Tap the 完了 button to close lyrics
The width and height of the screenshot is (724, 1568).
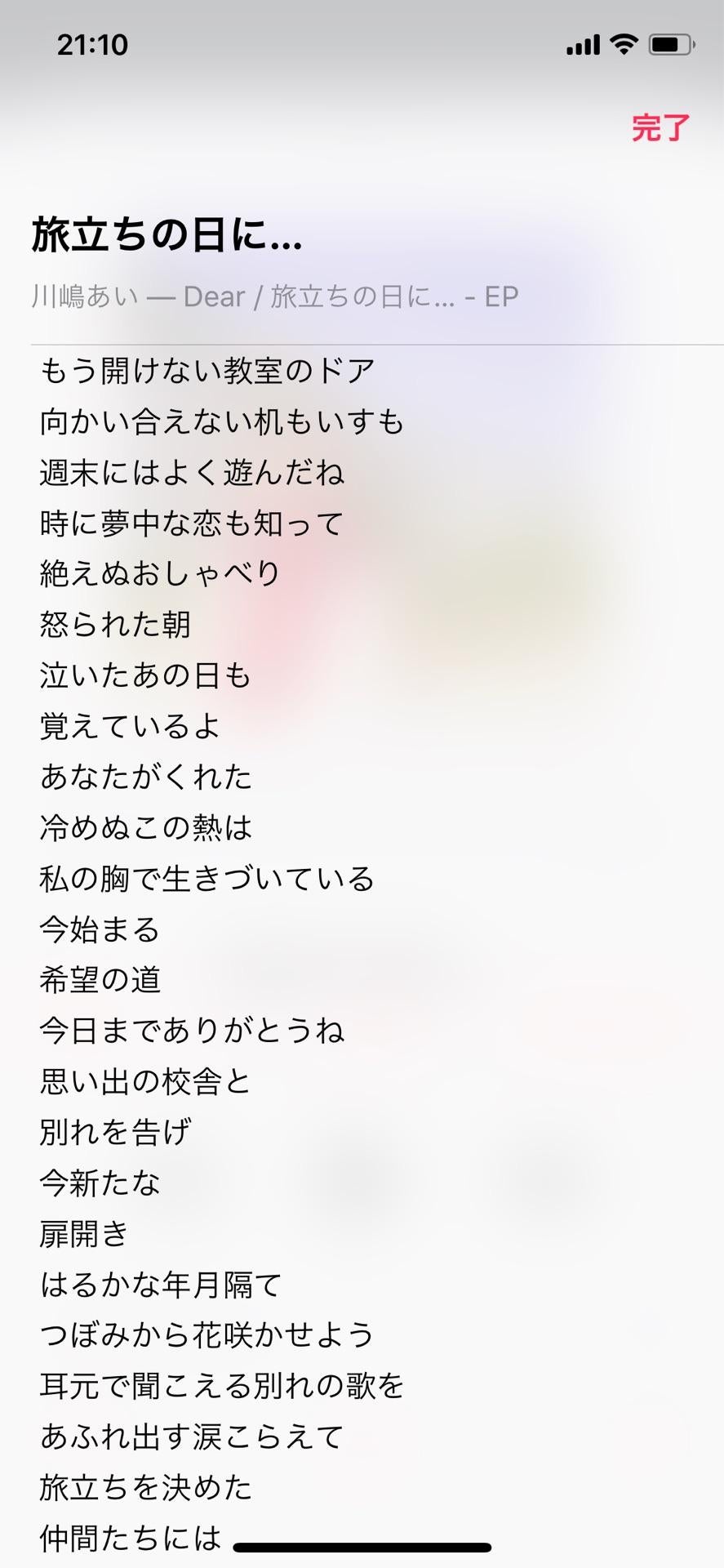pyautogui.click(x=659, y=127)
